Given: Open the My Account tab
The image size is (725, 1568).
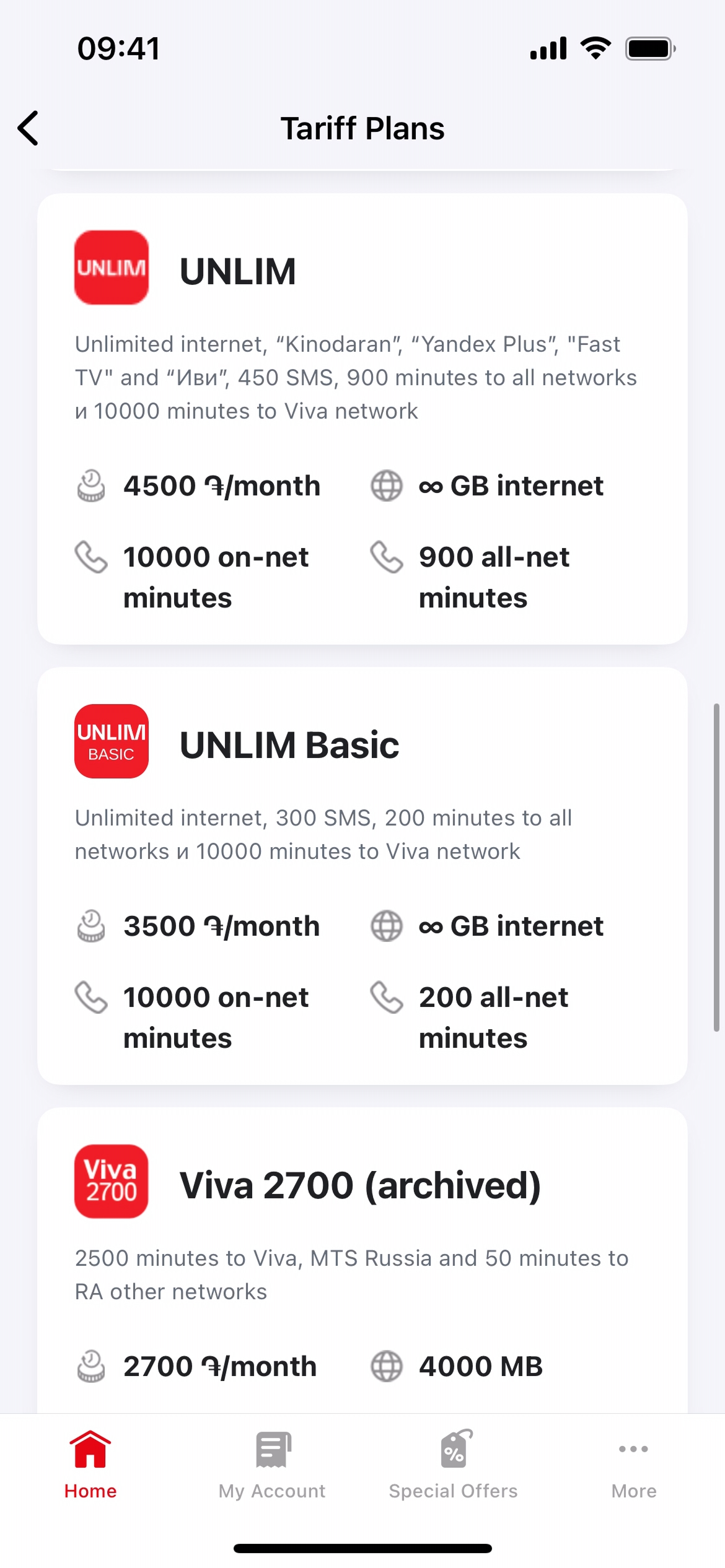Looking at the screenshot, I should pyautogui.click(x=271, y=1464).
